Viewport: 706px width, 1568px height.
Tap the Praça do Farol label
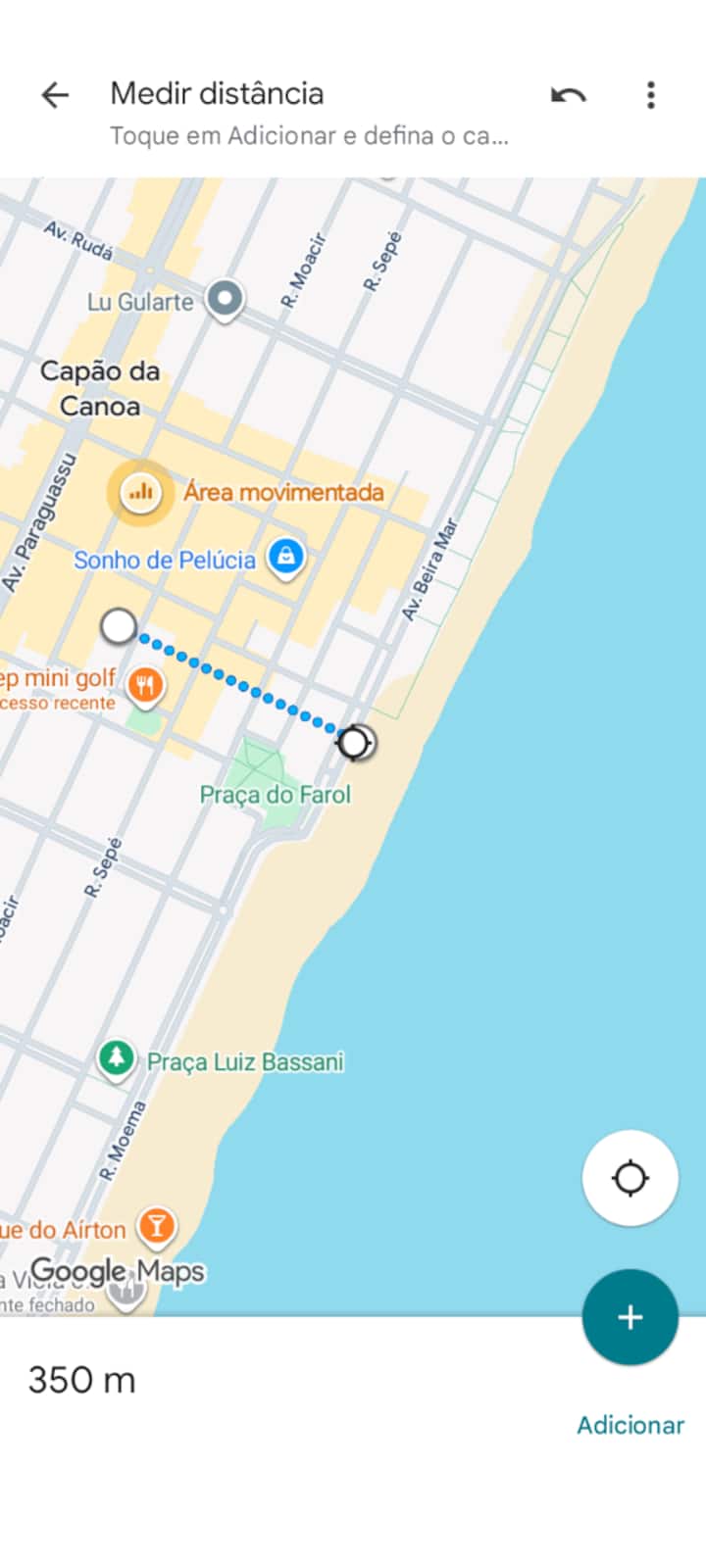pyautogui.click(x=275, y=794)
